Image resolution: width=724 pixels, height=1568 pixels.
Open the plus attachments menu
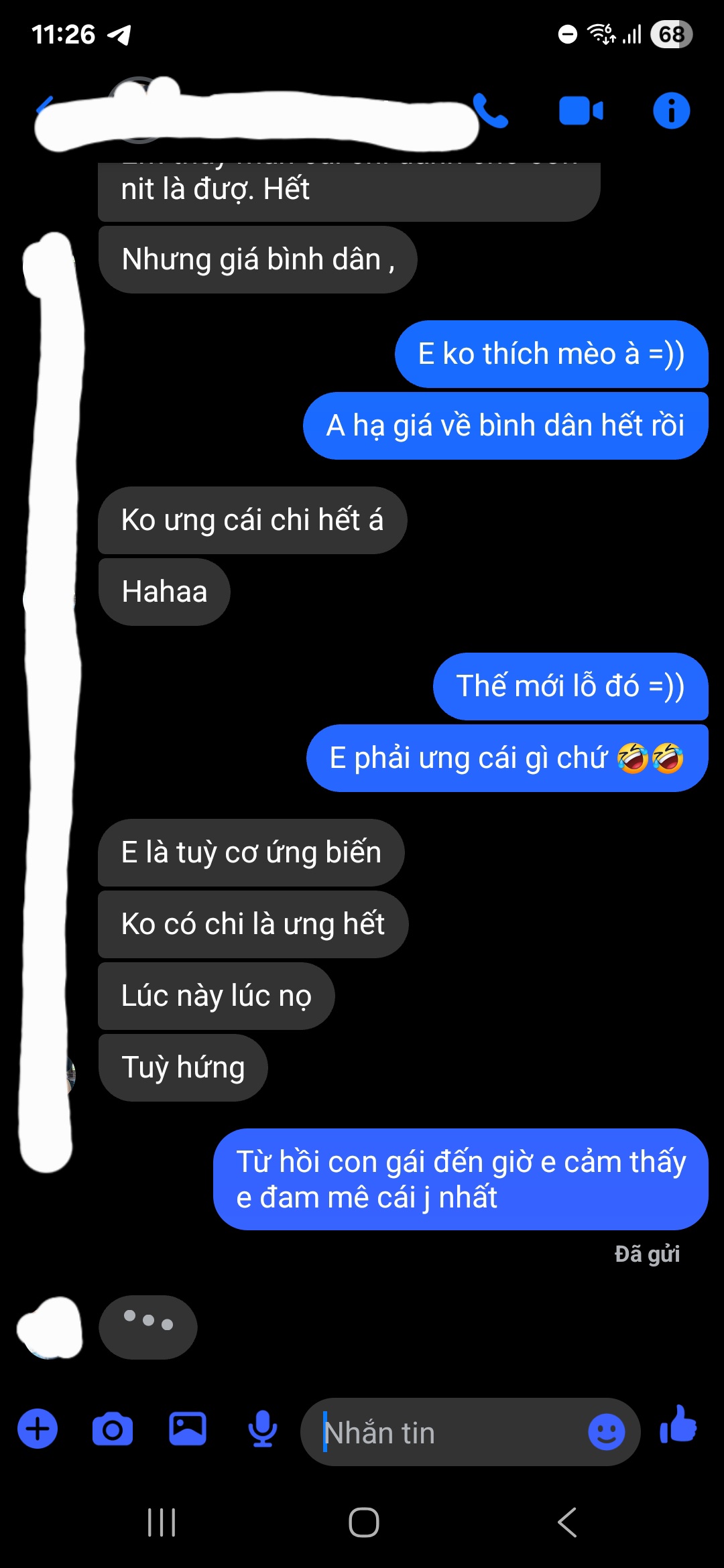[x=38, y=1429]
